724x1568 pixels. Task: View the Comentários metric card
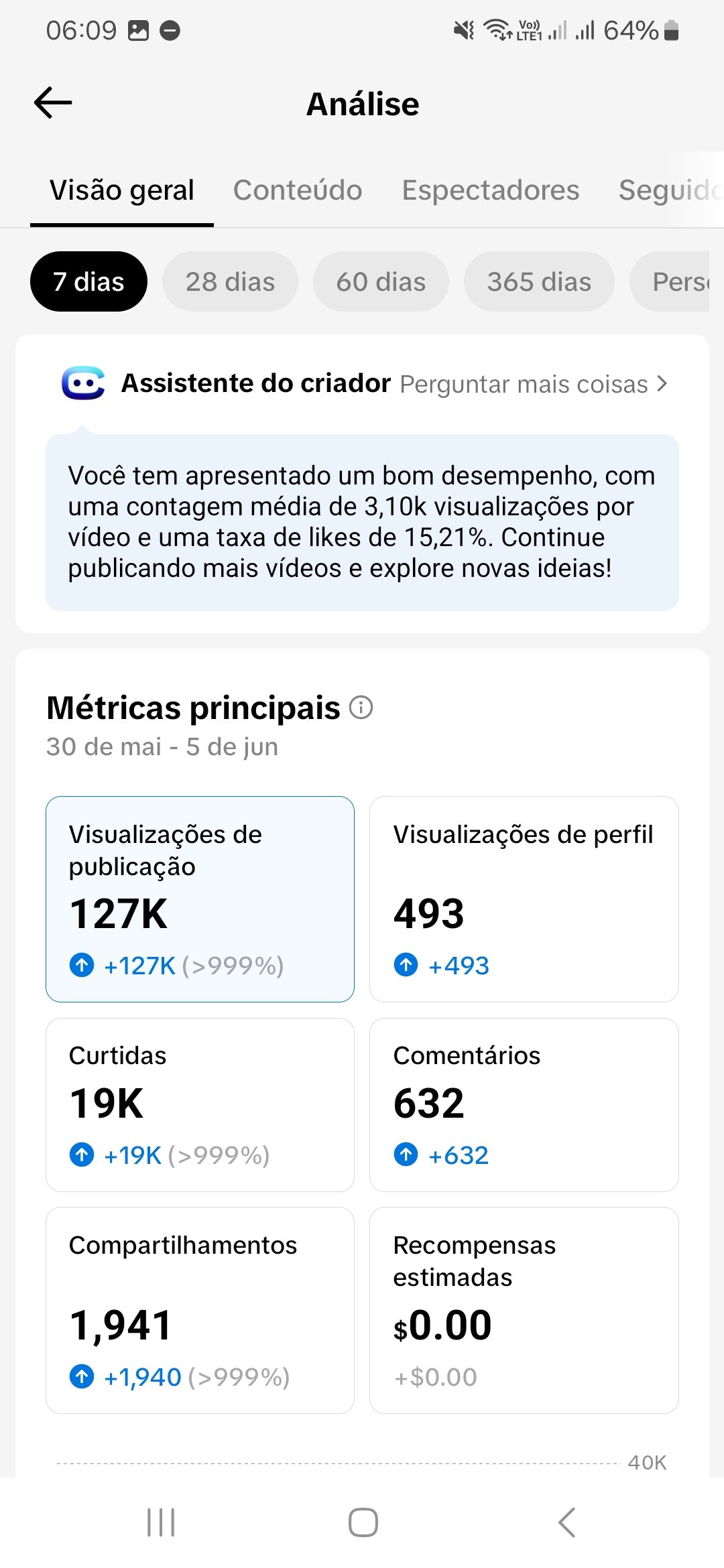pos(524,1105)
